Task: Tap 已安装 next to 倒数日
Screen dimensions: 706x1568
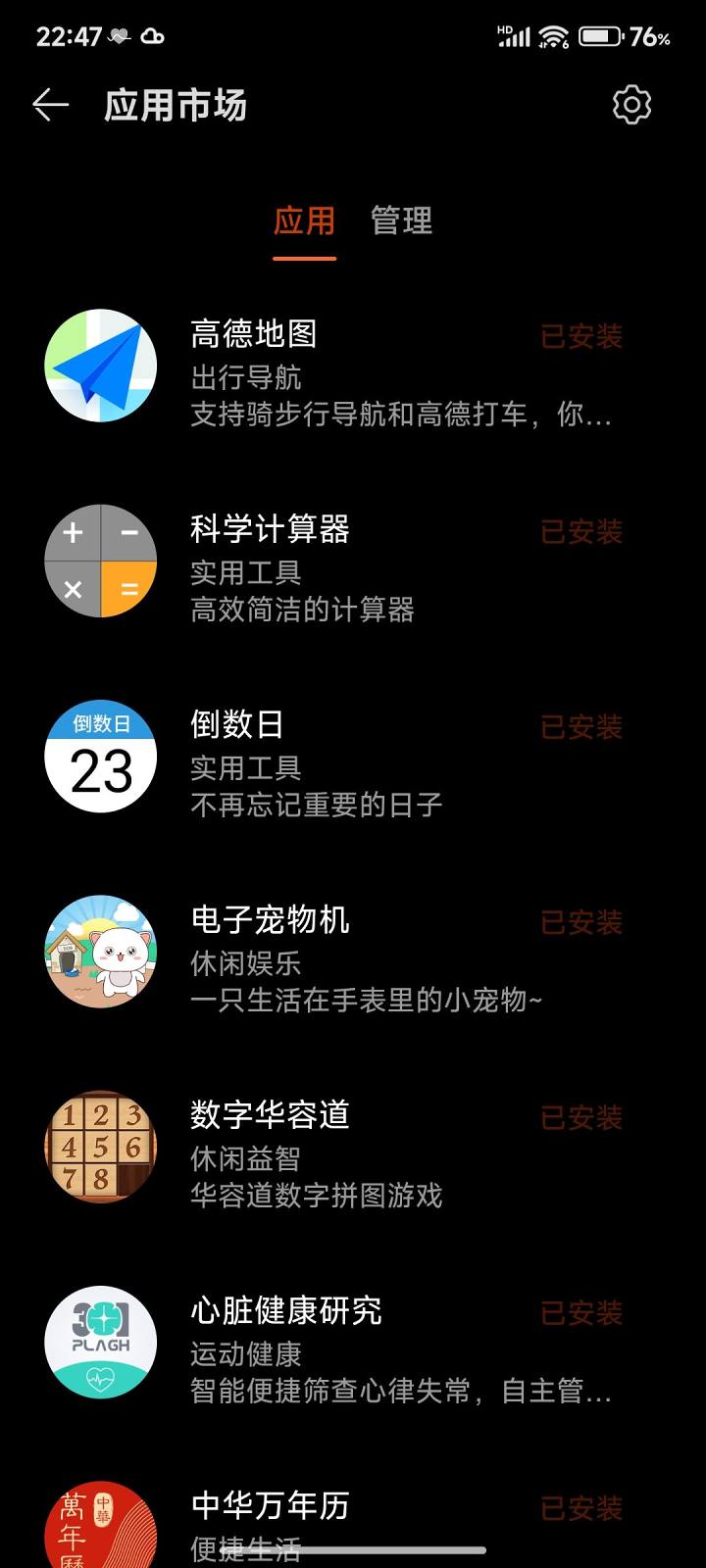Action: (x=580, y=727)
